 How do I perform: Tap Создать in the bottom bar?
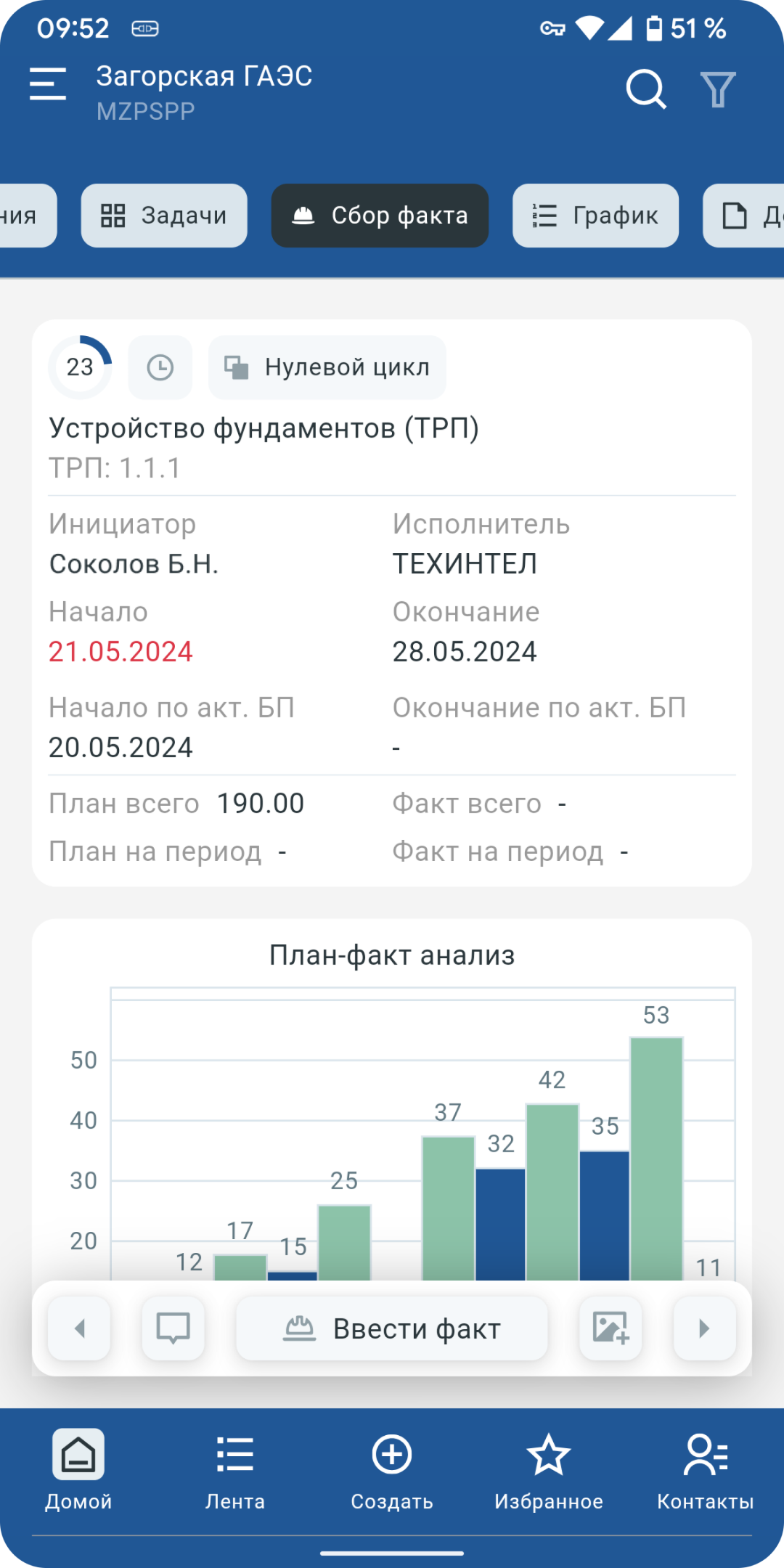[x=392, y=1471]
